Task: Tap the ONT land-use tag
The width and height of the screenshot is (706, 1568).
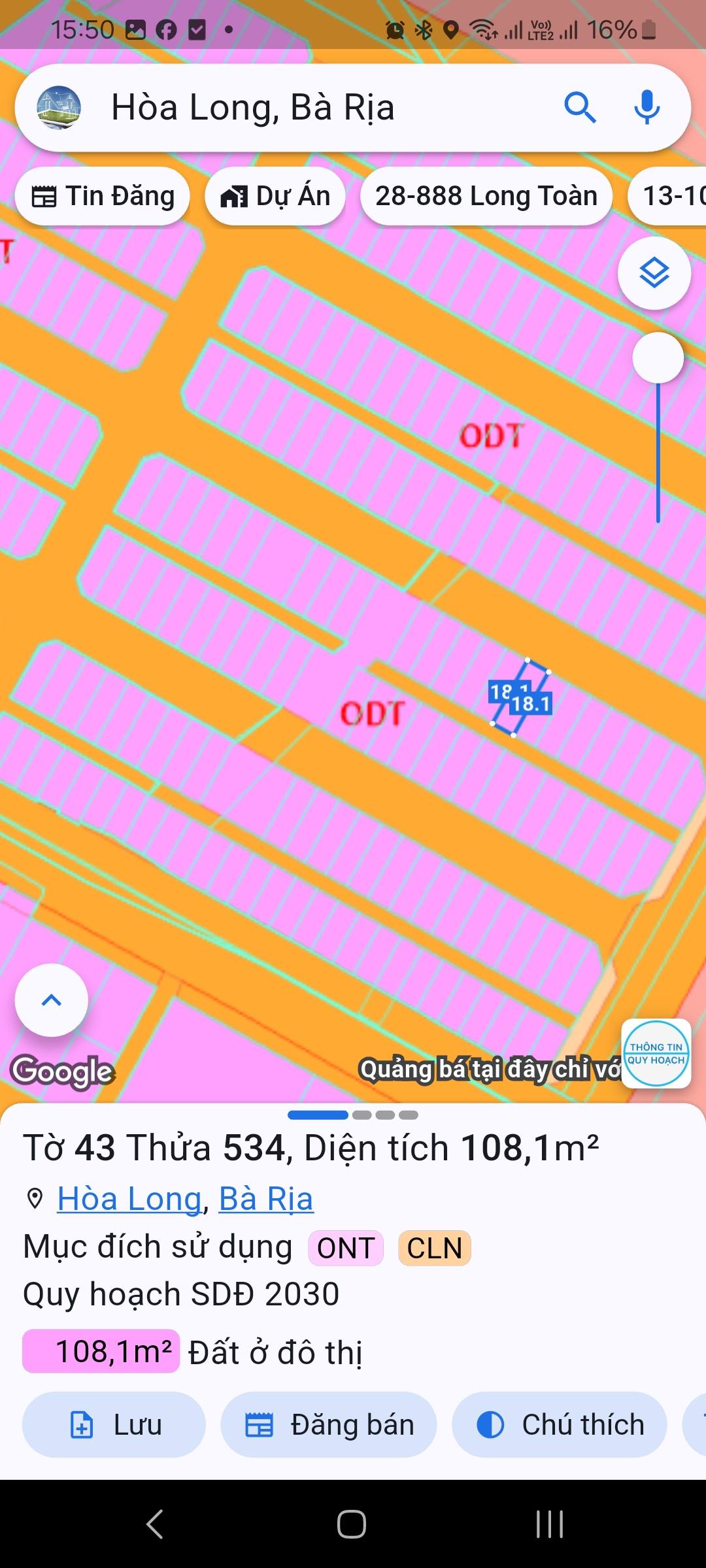Action: [x=346, y=1248]
